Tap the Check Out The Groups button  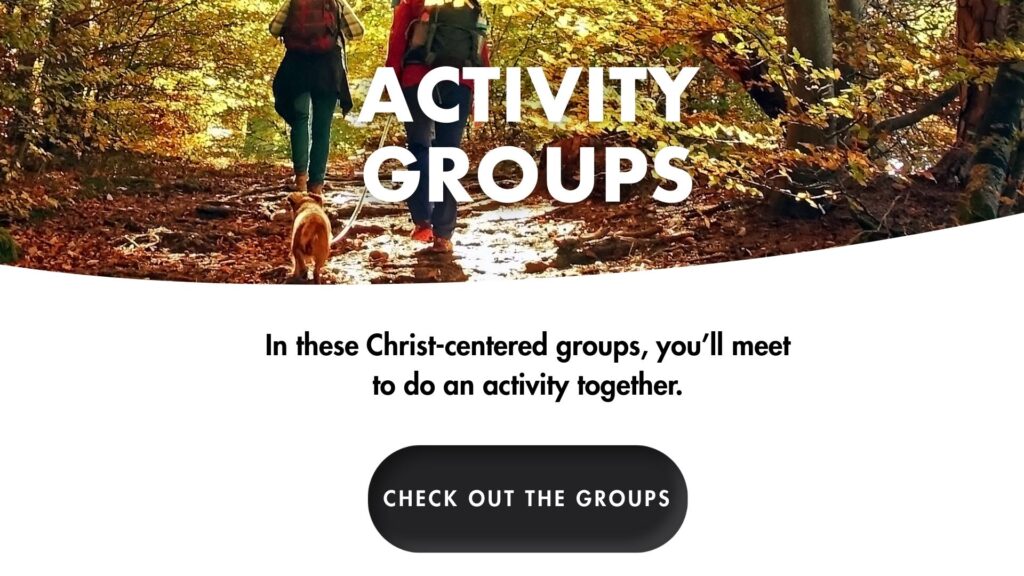[527, 498]
